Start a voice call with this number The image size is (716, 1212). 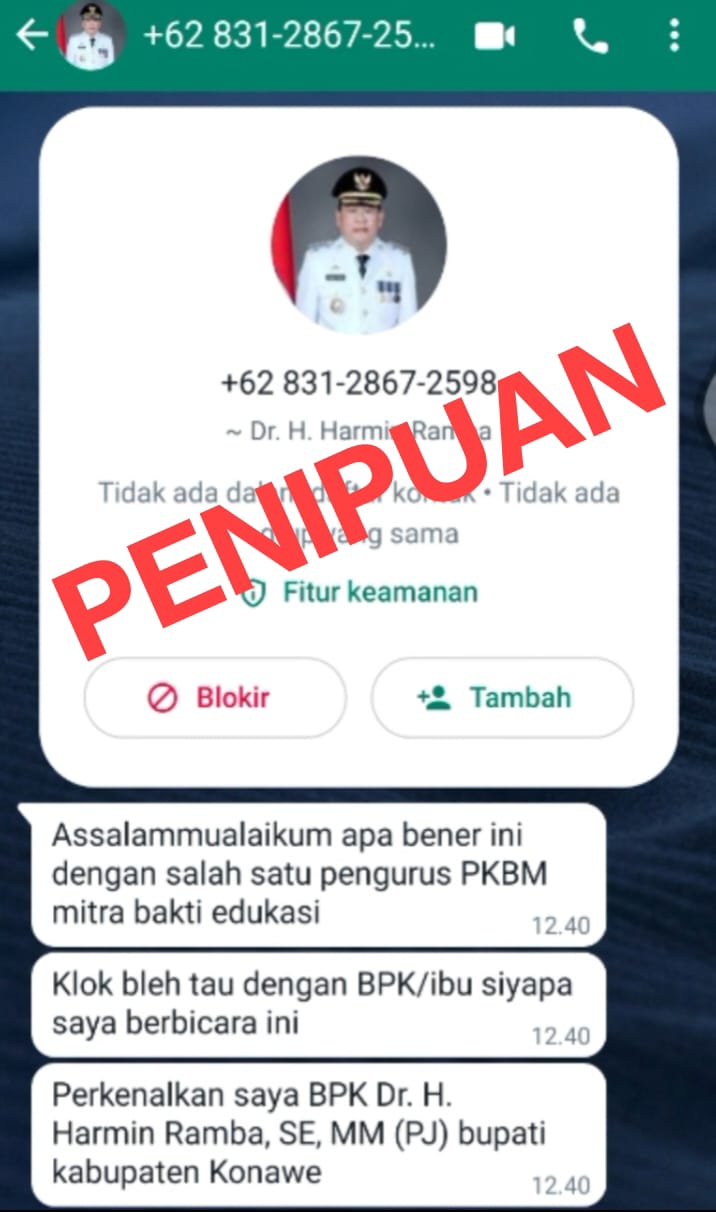590,37
